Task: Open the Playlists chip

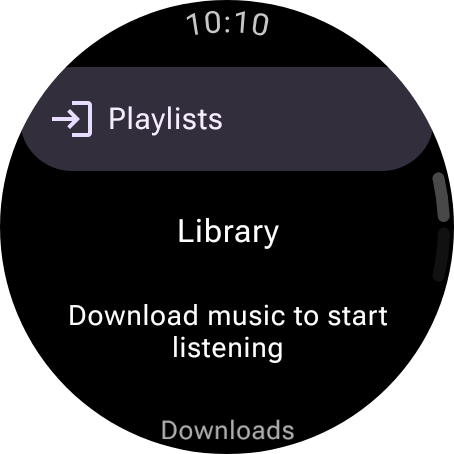Action: [227, 119]
